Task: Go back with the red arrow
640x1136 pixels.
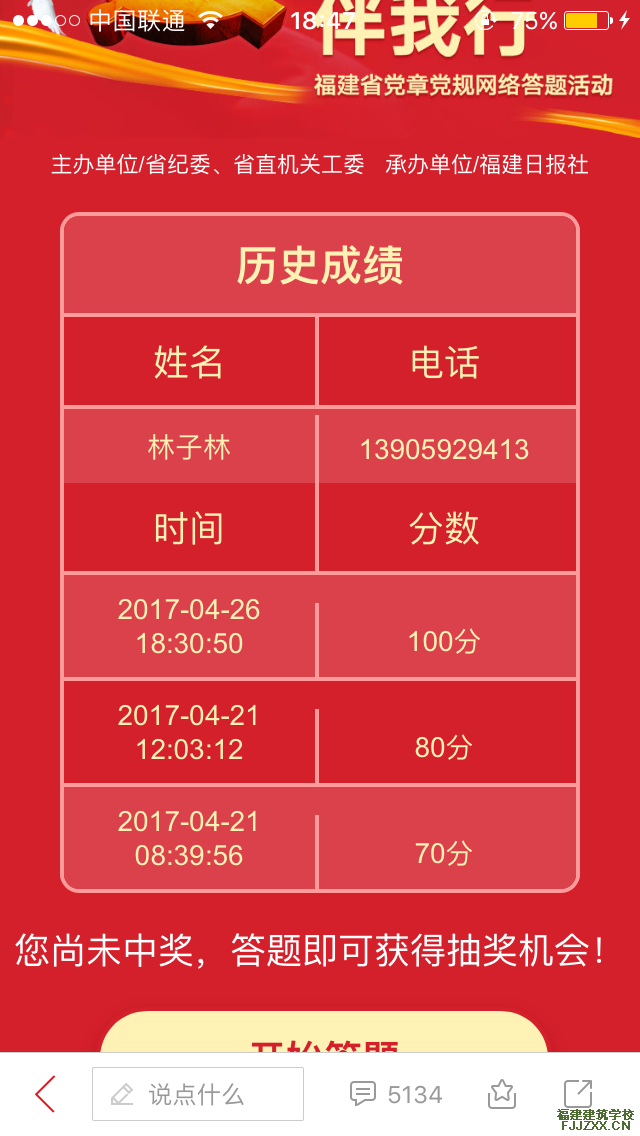Action: pos(45,1093)
